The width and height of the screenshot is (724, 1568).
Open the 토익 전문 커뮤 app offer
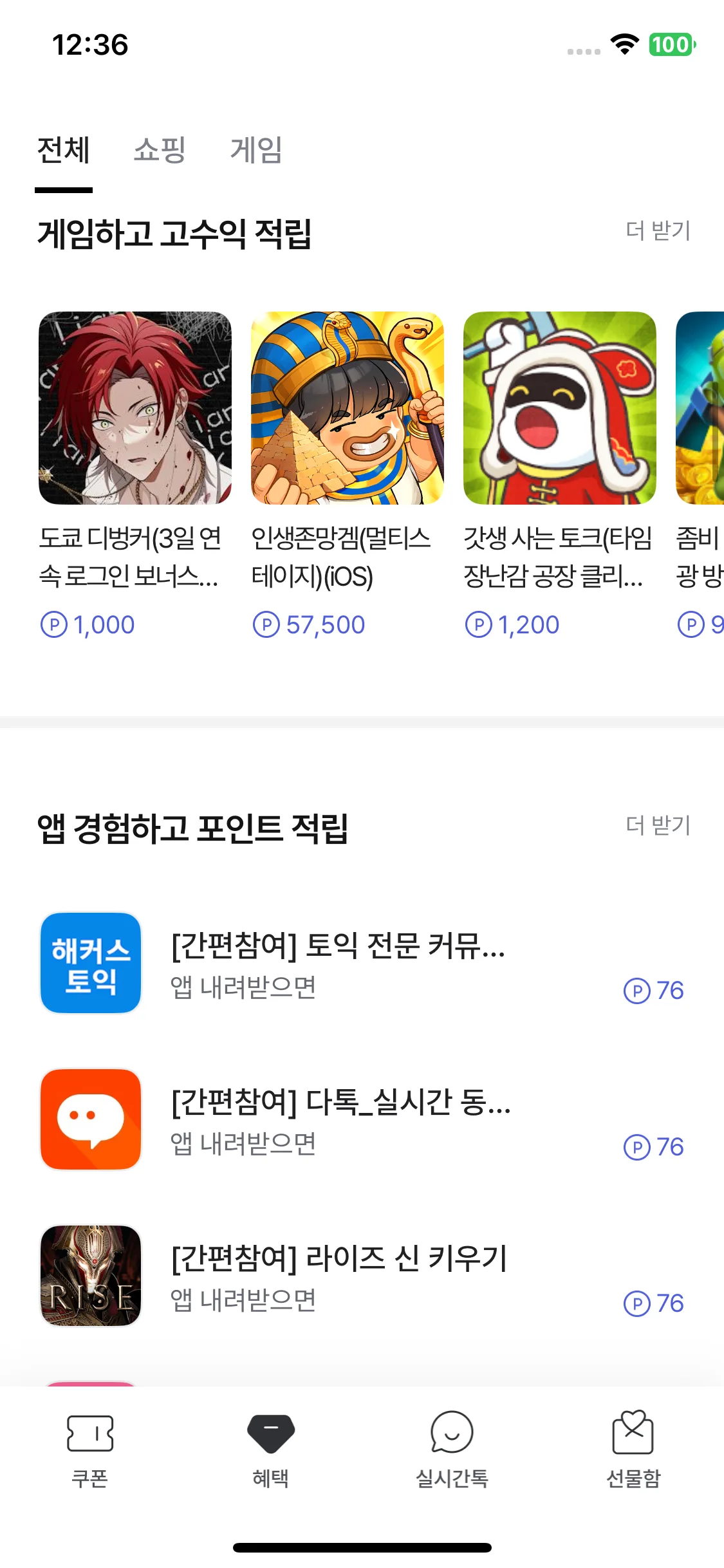point(339,963)
